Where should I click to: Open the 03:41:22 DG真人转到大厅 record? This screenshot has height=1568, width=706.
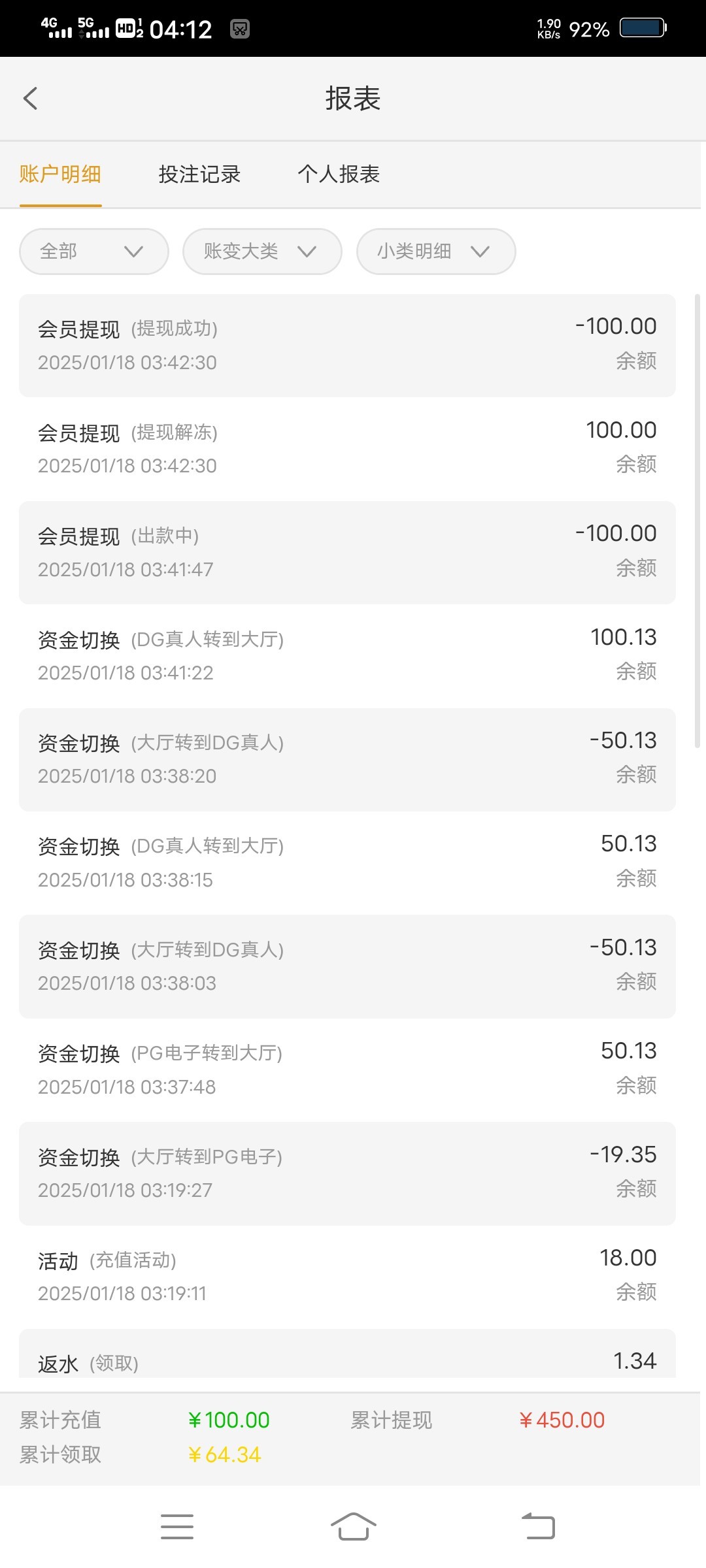[x=347, y=656]
